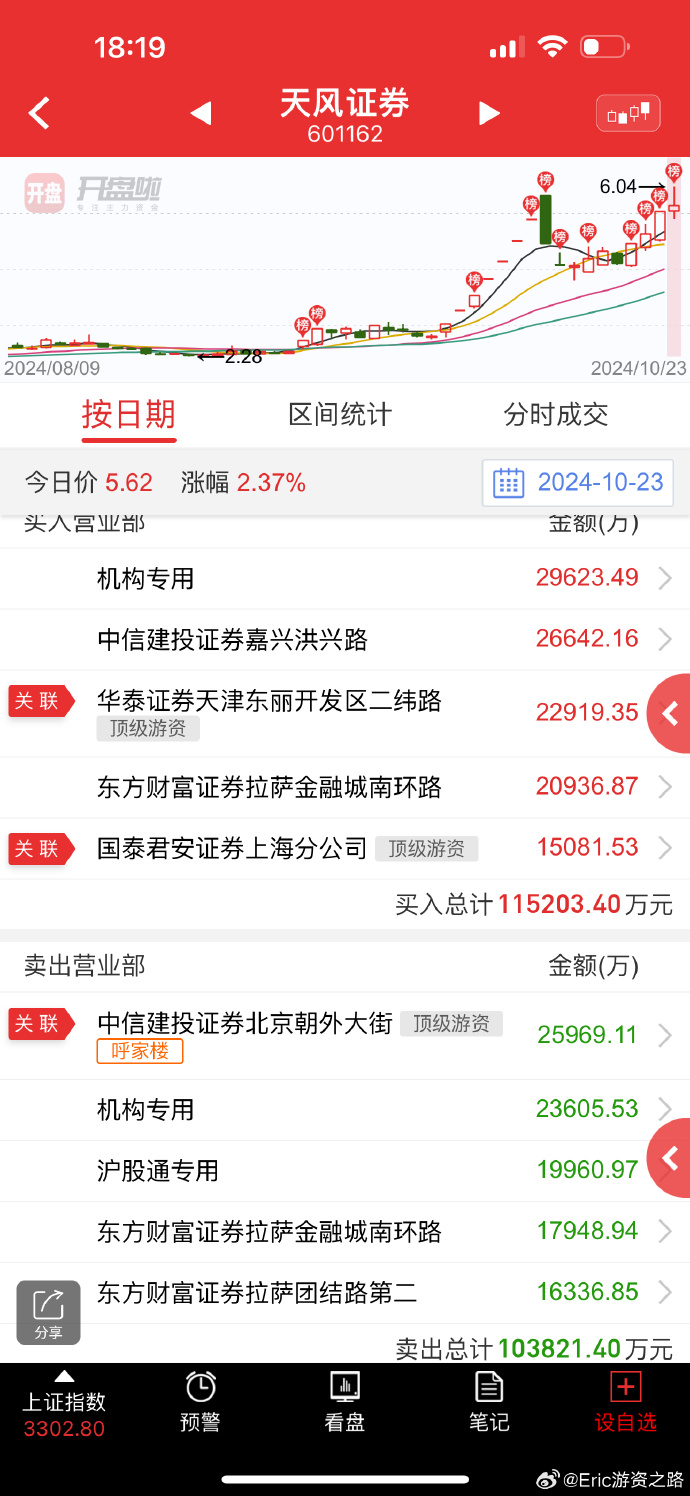Open the 机构专用 row with 29623.49
This screenshot has width=690, height=1496.
[345, 578]
